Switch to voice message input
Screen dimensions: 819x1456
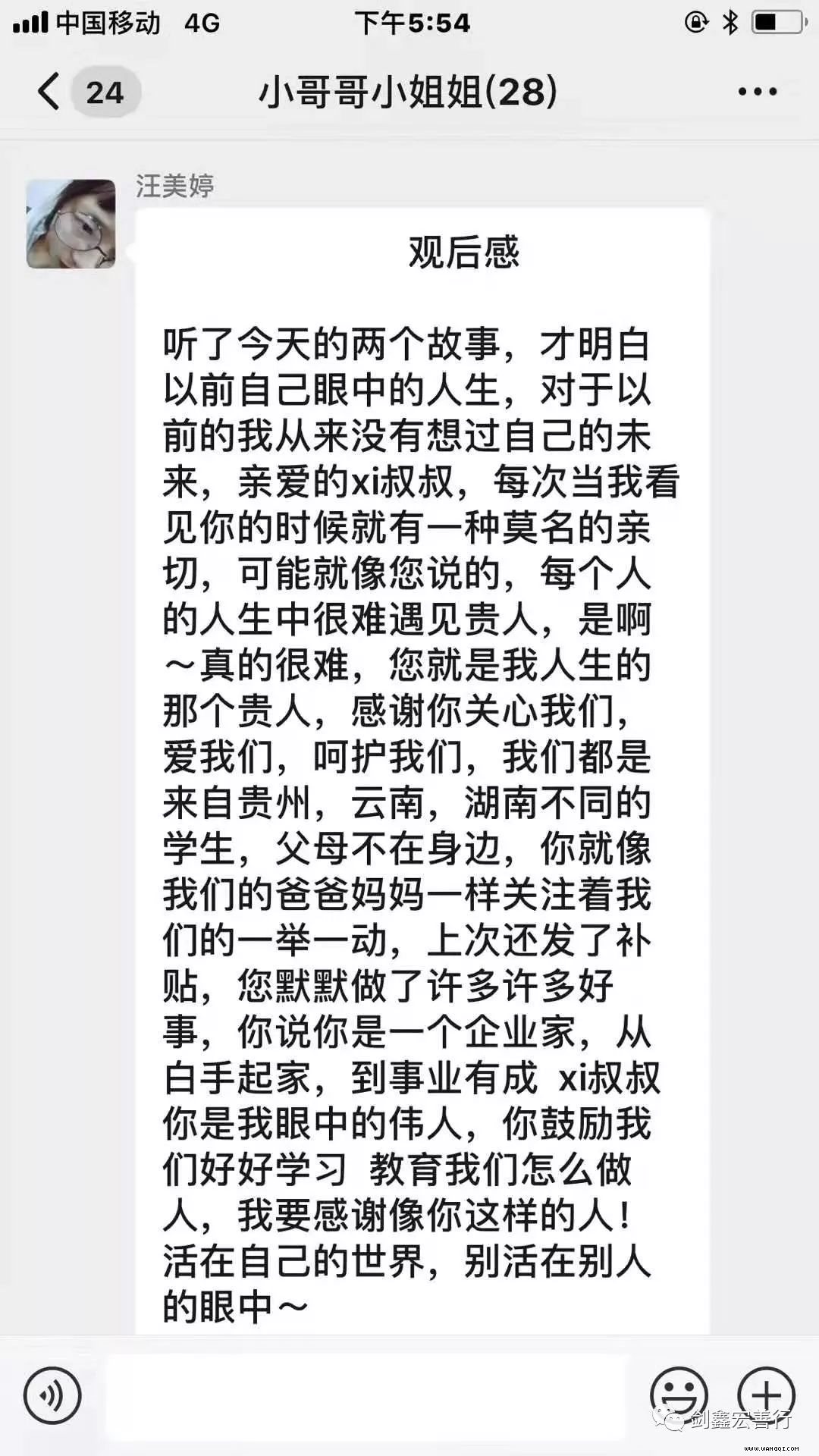pos(52,1394)
